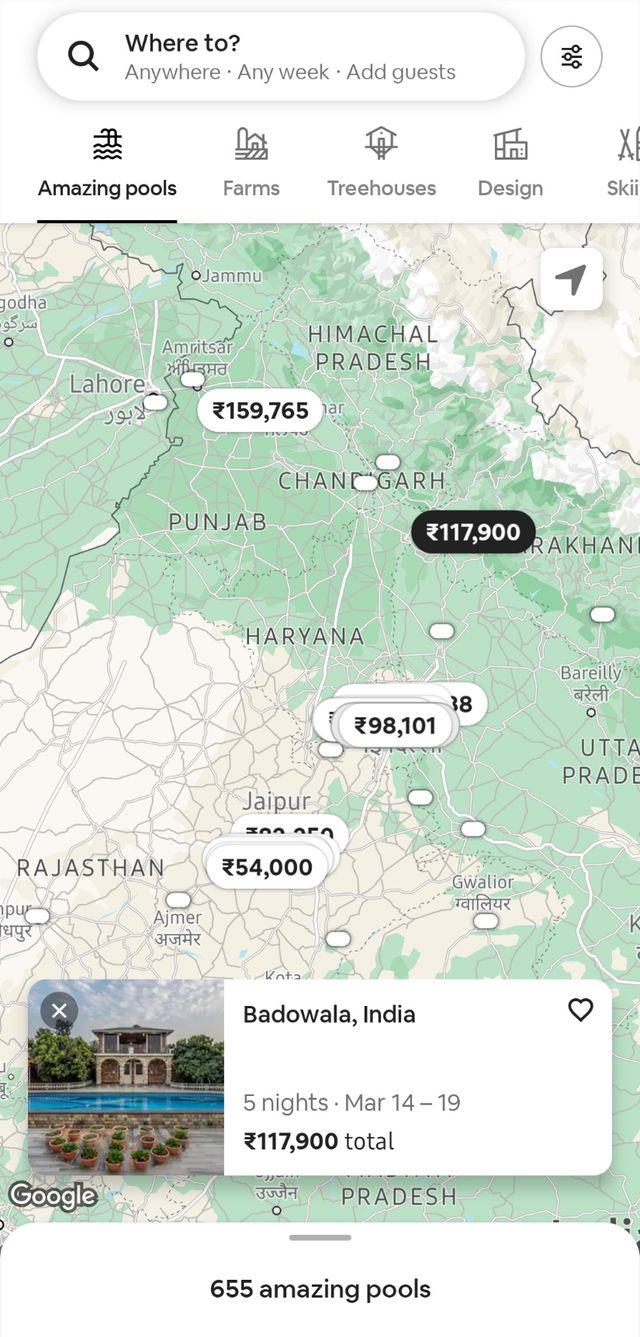Select the ₹98,101 price marker
This screenshot has height=1337, width=640.
395,726
